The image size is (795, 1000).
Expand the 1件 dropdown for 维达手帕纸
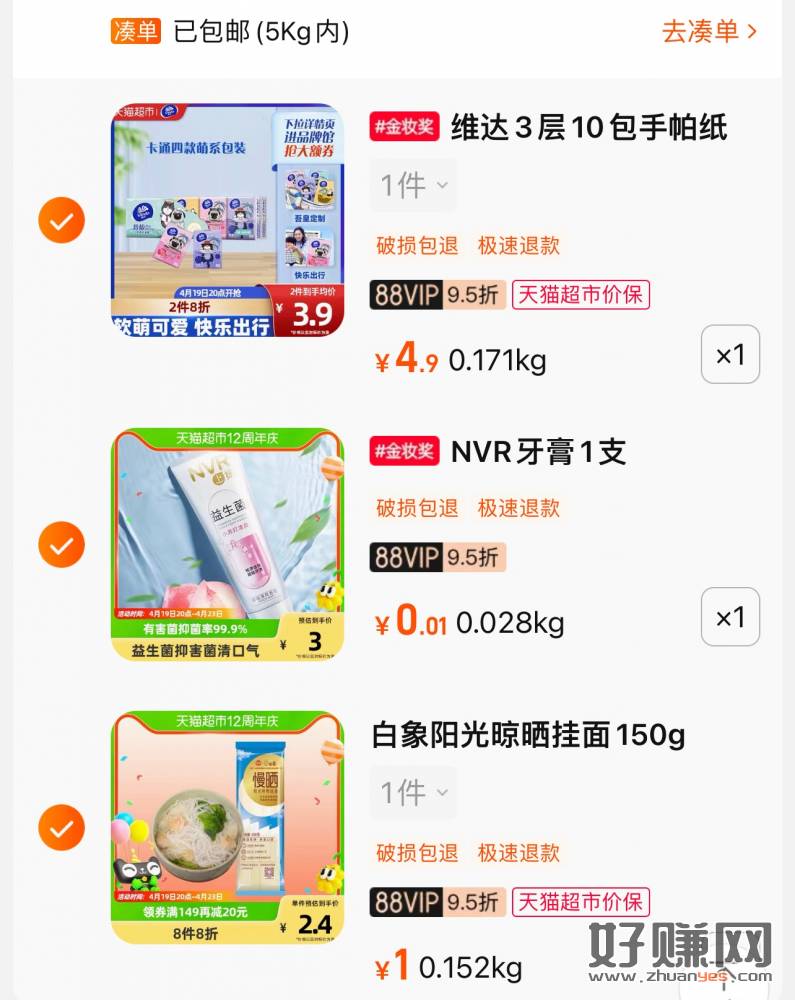413,185
